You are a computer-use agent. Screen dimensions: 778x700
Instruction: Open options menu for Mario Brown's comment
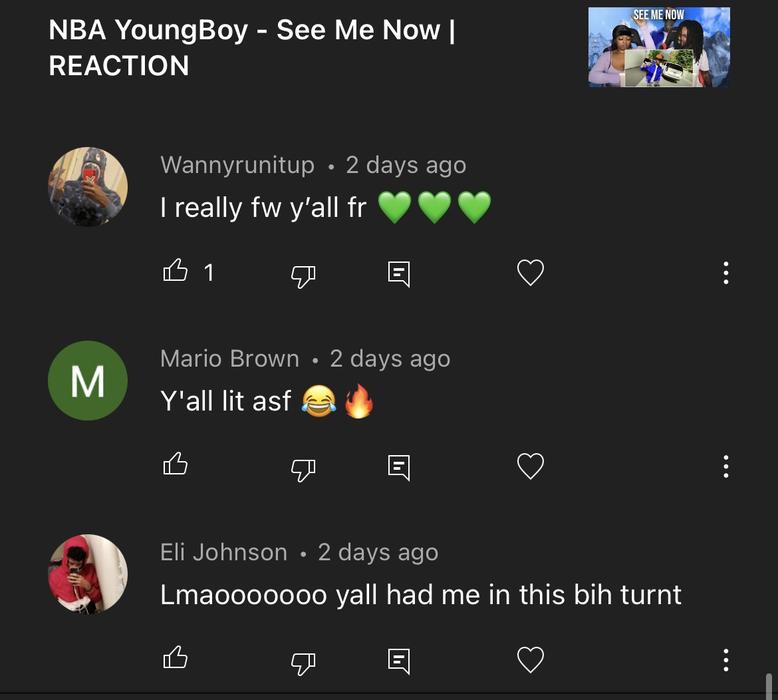coord(726,466)
